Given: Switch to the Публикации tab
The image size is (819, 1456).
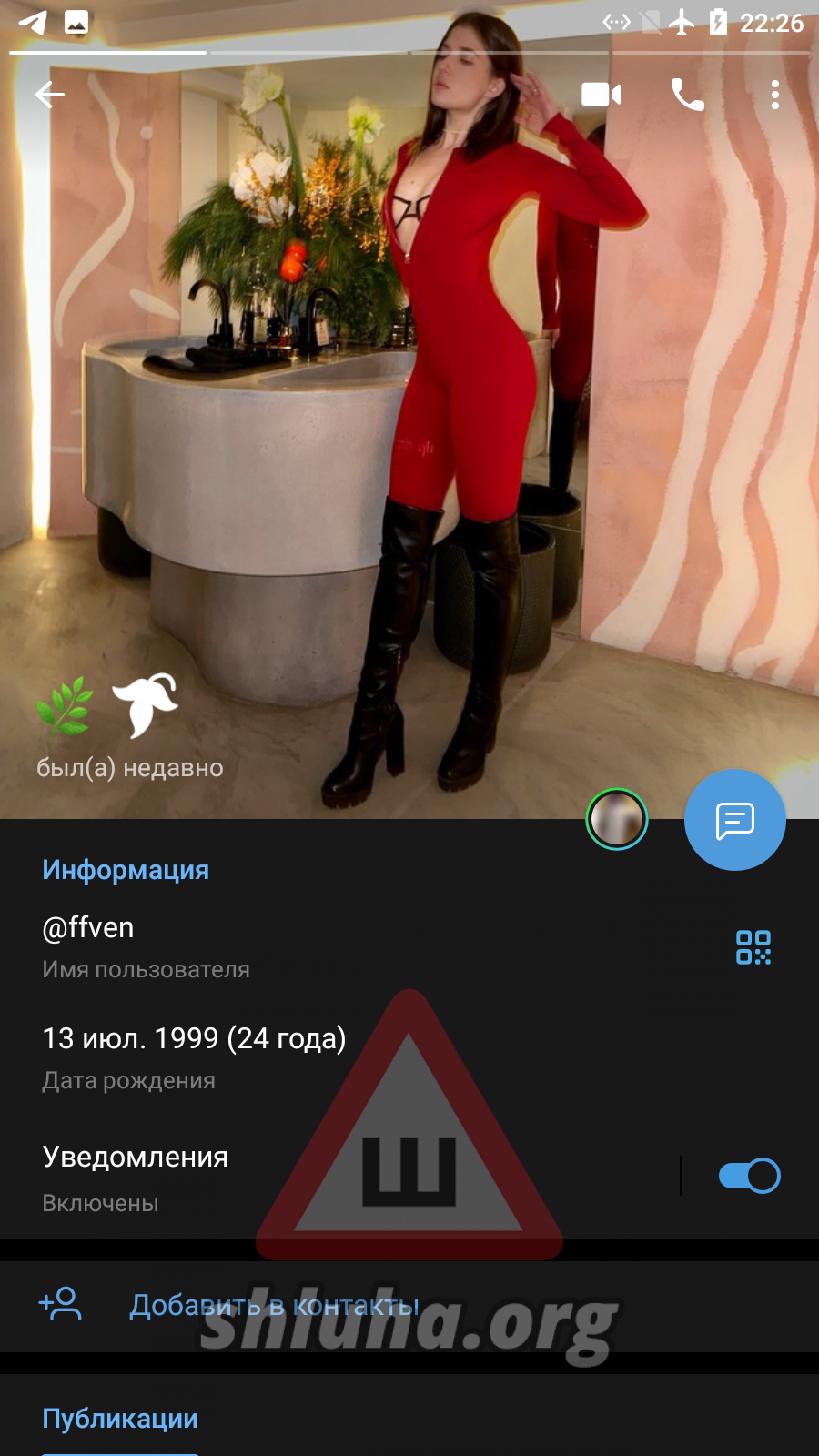Looking at the screenshot, I should point(120,1419).
